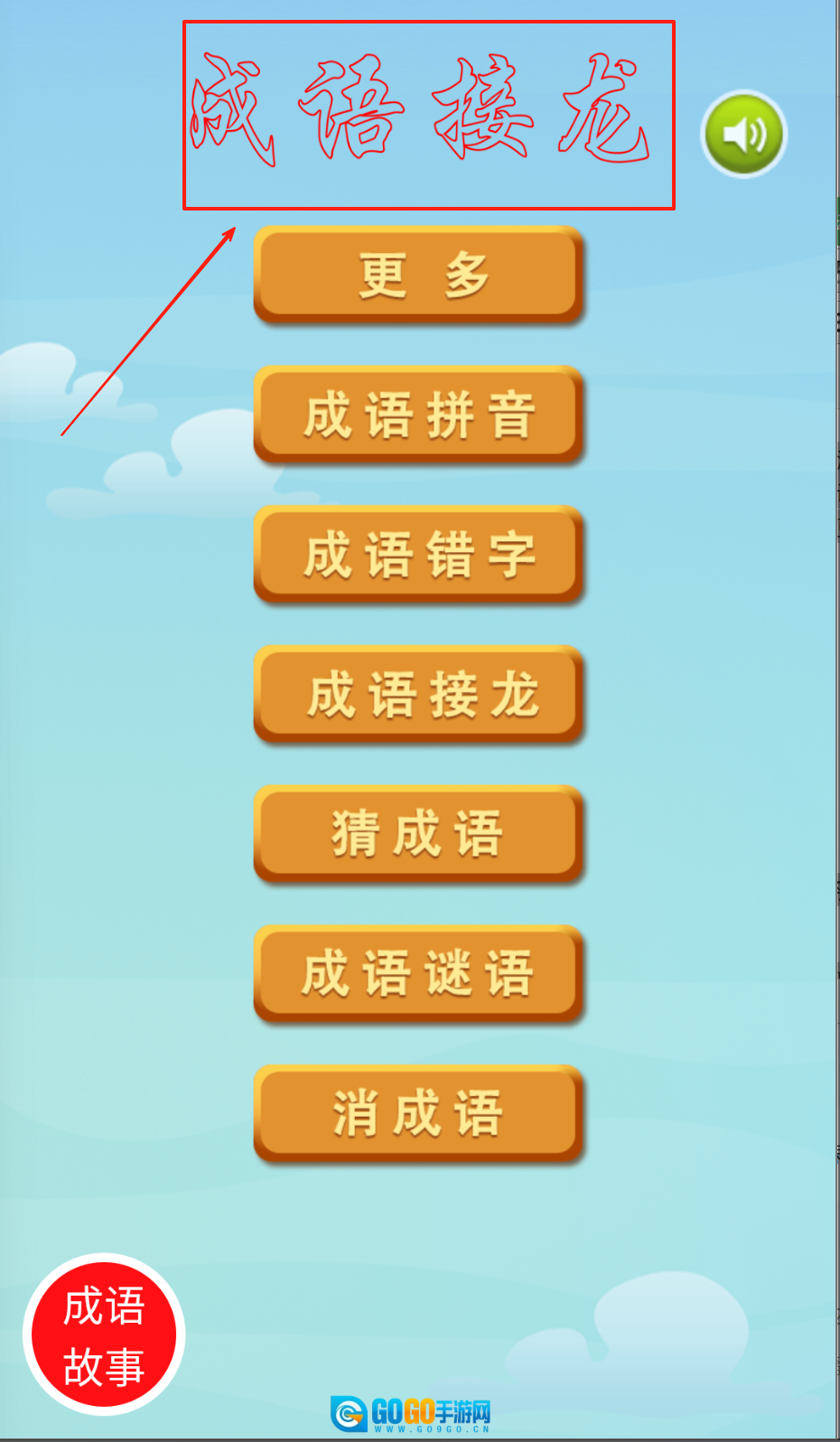Start the 成语错字 game
The image size is (840, 1442).
tap(418, 555)
